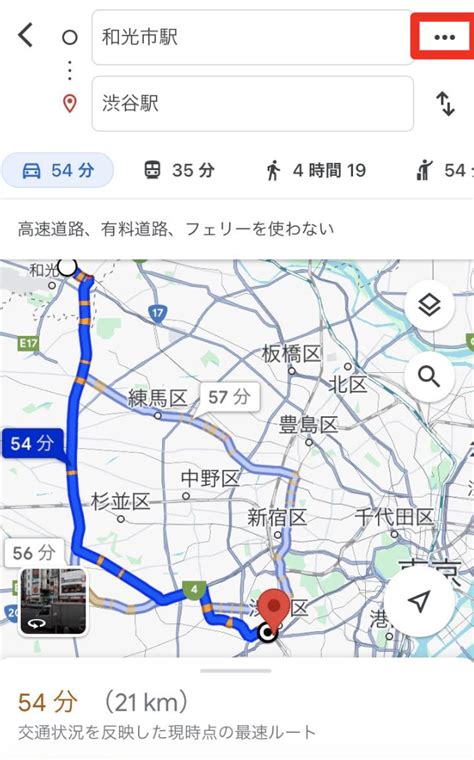Screen dimensions: 474x760
Task: Tap the search magnifier on the map
Action: pyautogui.click(x=429, y=376)
